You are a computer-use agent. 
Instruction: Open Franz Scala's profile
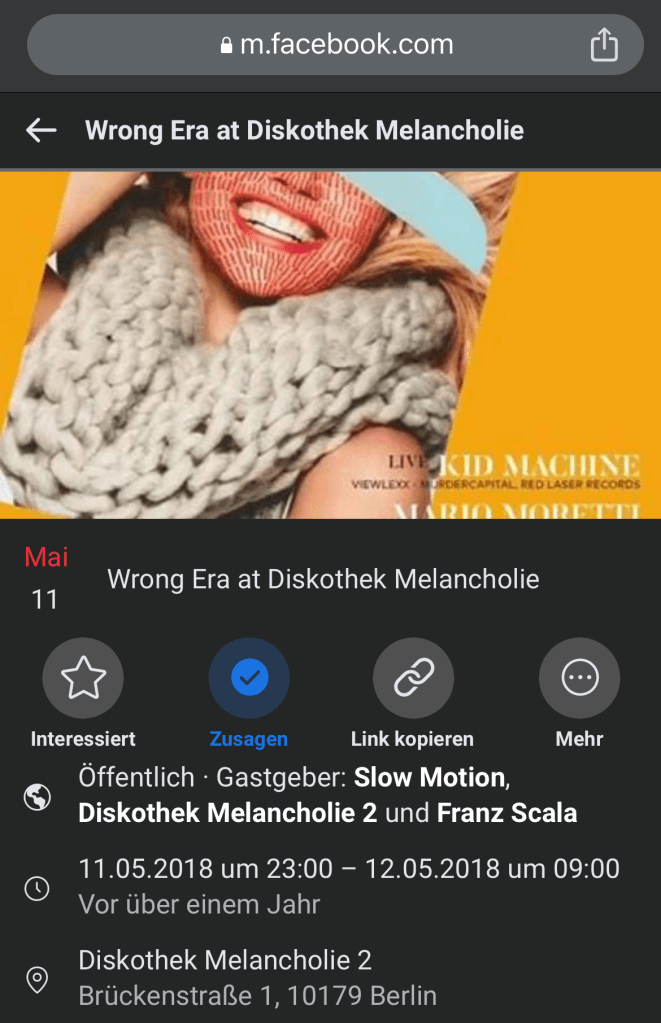tap(507, 813)
